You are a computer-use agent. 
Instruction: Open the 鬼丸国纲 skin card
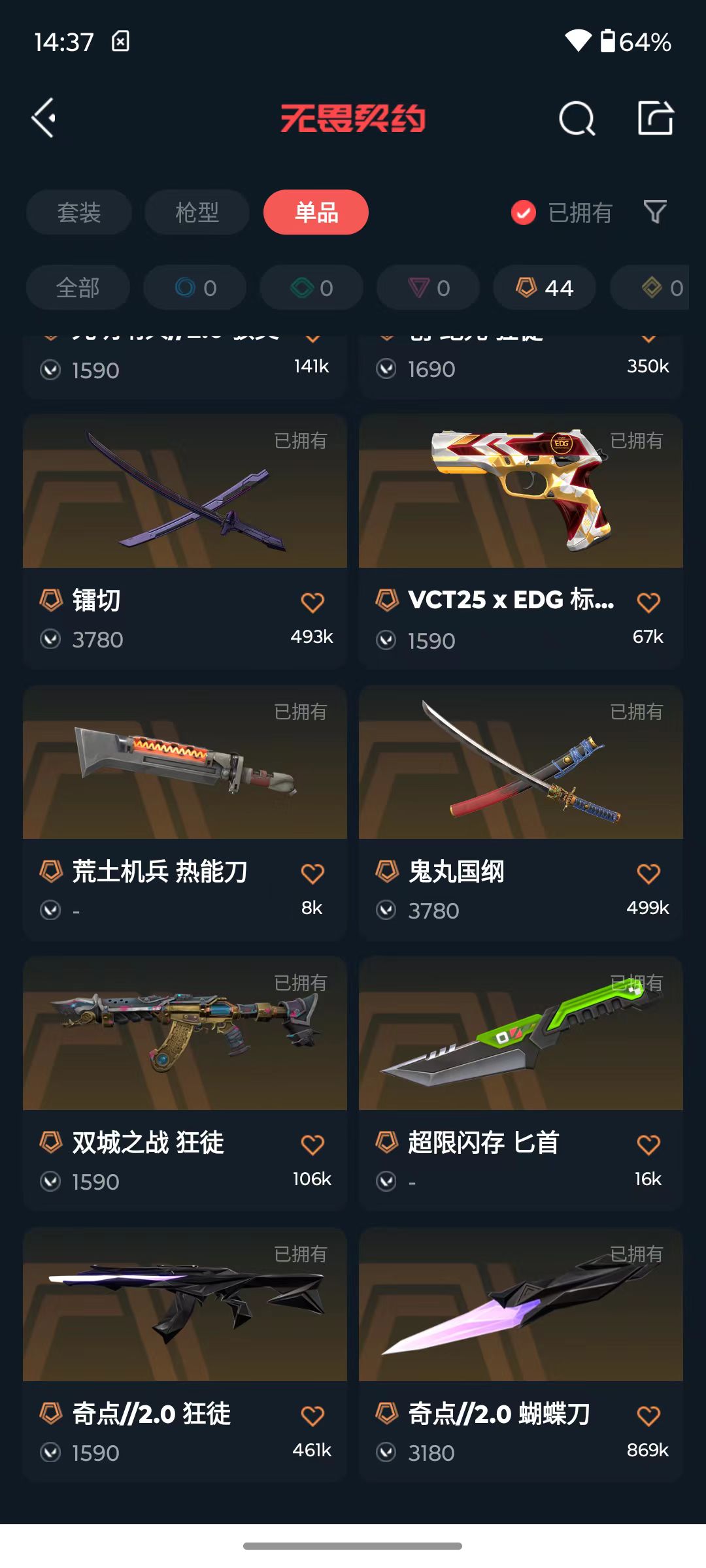click(521, 812)
